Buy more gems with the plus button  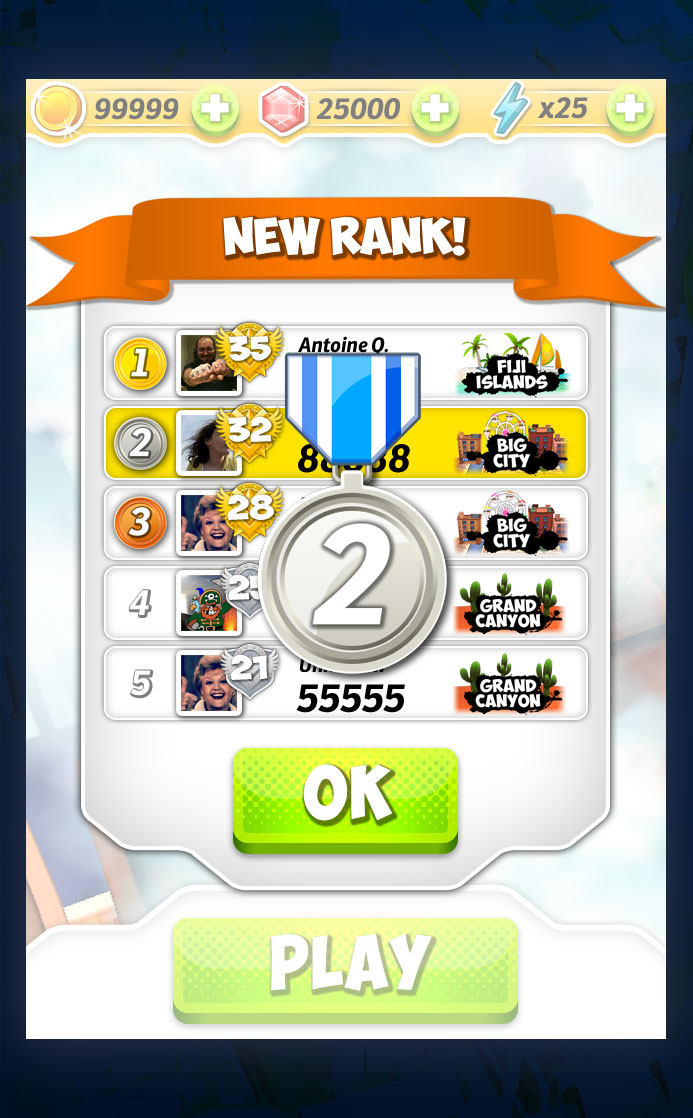(x=435, y=109)
